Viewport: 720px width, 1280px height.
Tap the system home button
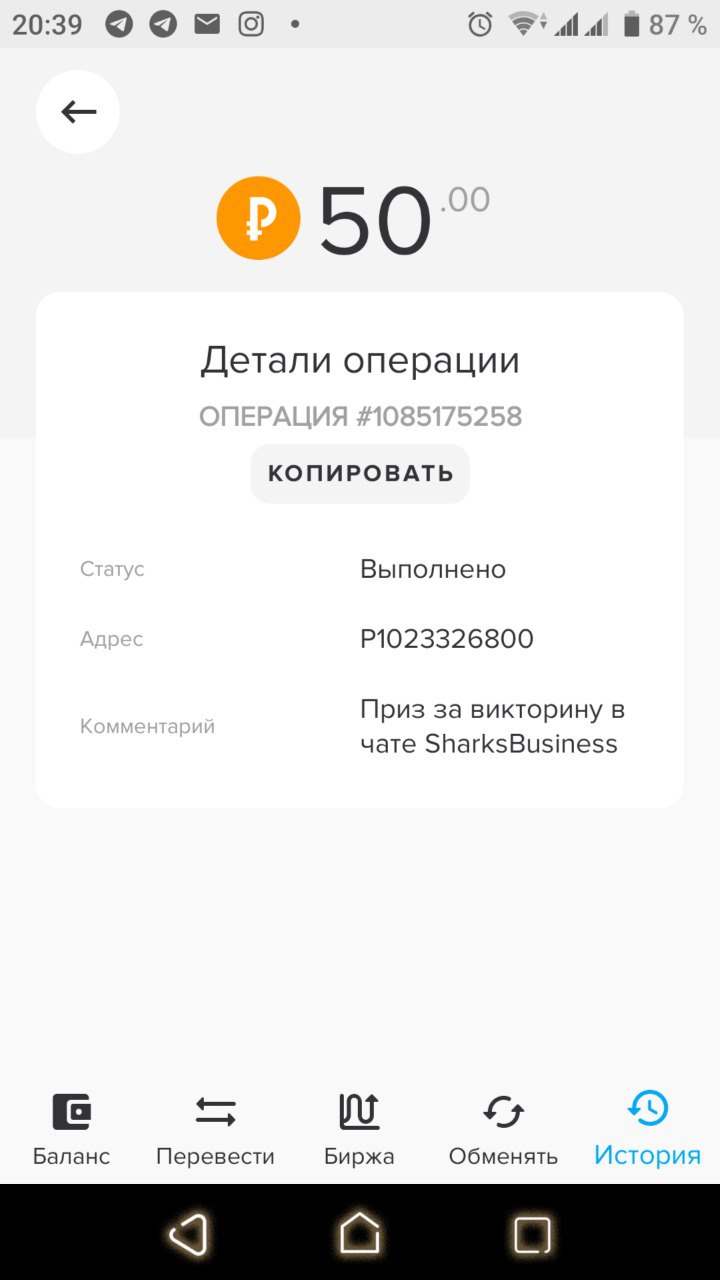click(x=360, y=1234)
